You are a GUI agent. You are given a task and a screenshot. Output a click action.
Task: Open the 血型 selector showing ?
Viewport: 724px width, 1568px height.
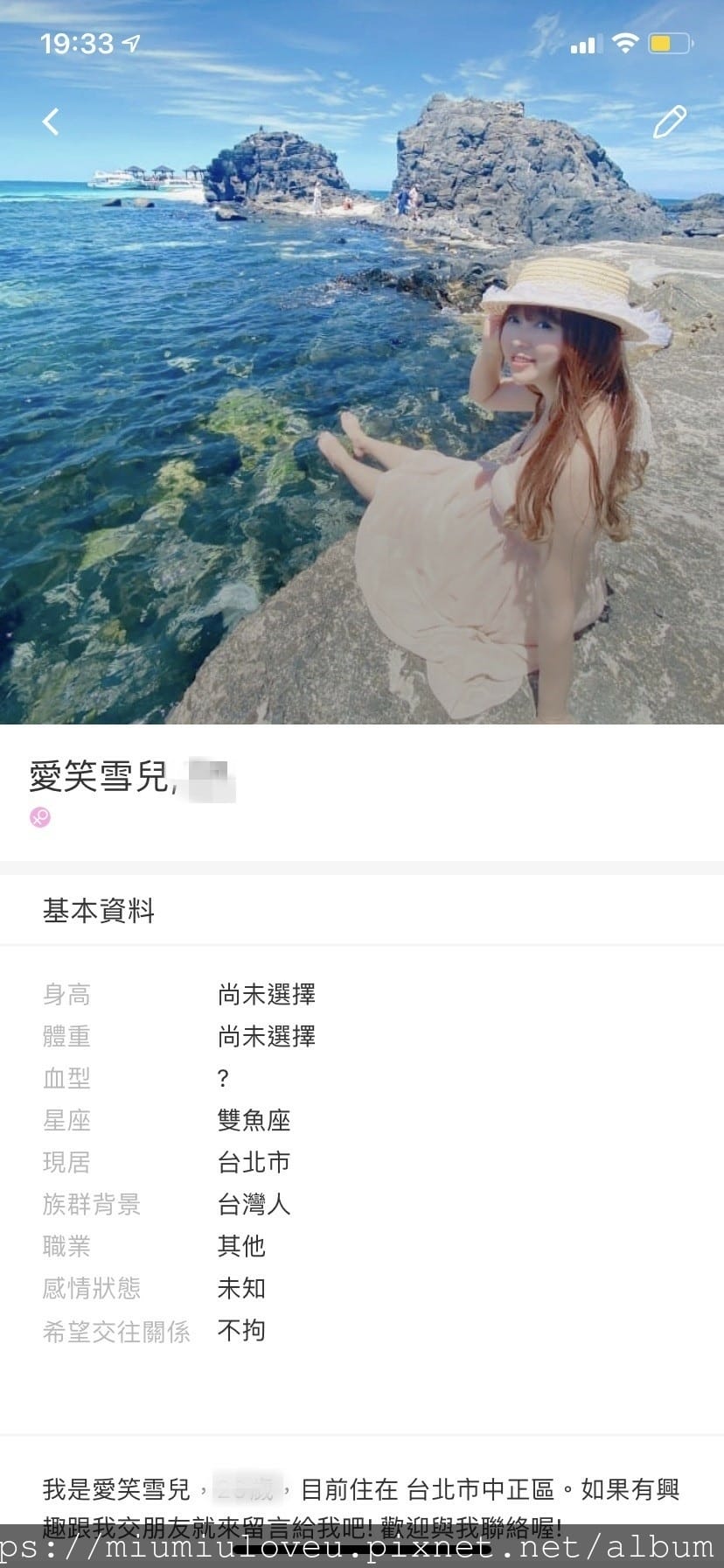point(221,1078)
